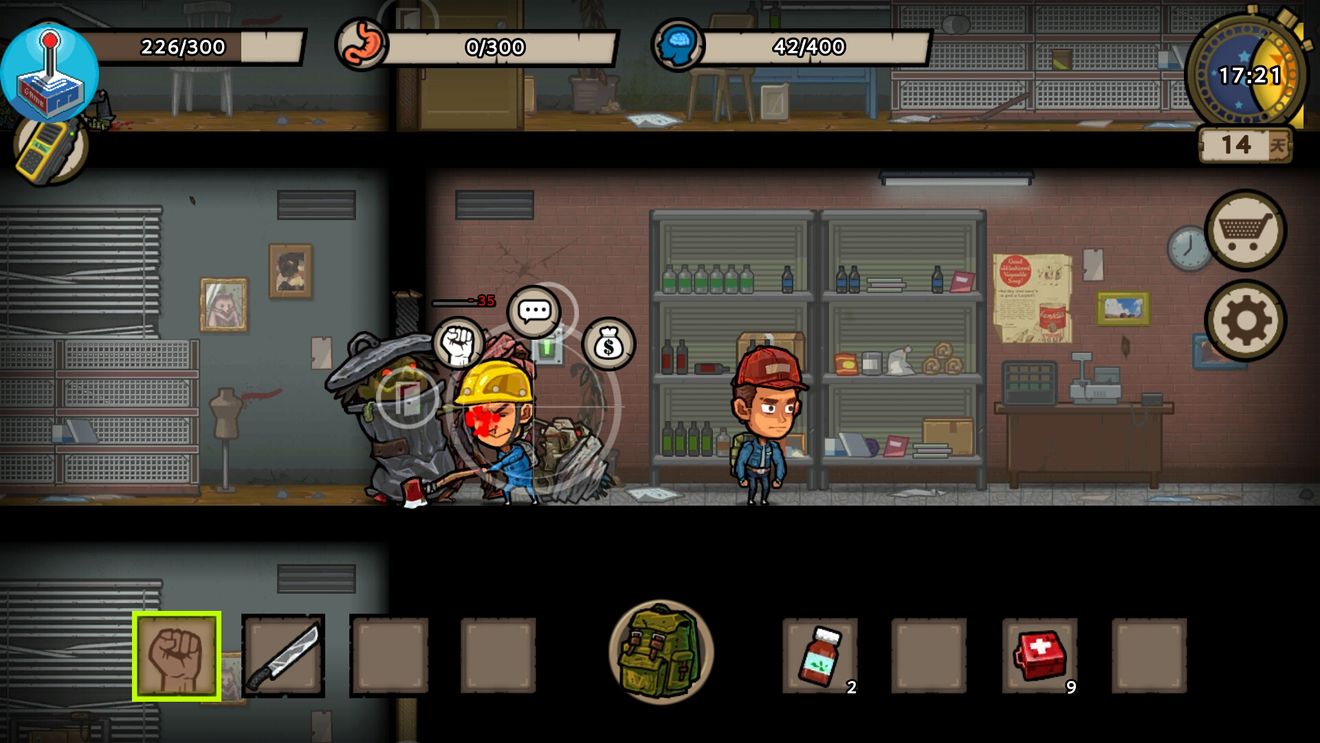1320x743 pixels.
Task: Trade with the NPC using money bag
Action: point(608,344)
